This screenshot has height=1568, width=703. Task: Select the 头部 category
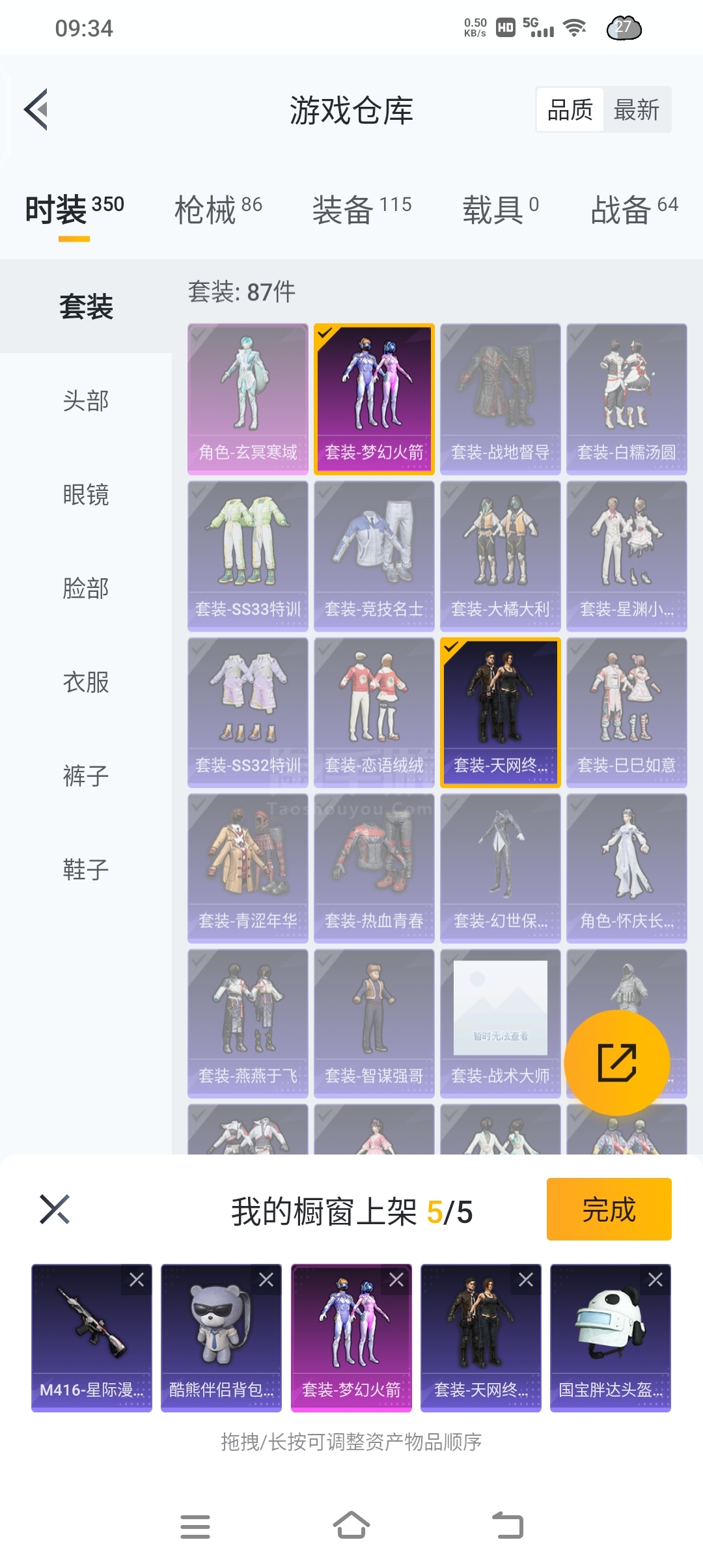(86, 400)
